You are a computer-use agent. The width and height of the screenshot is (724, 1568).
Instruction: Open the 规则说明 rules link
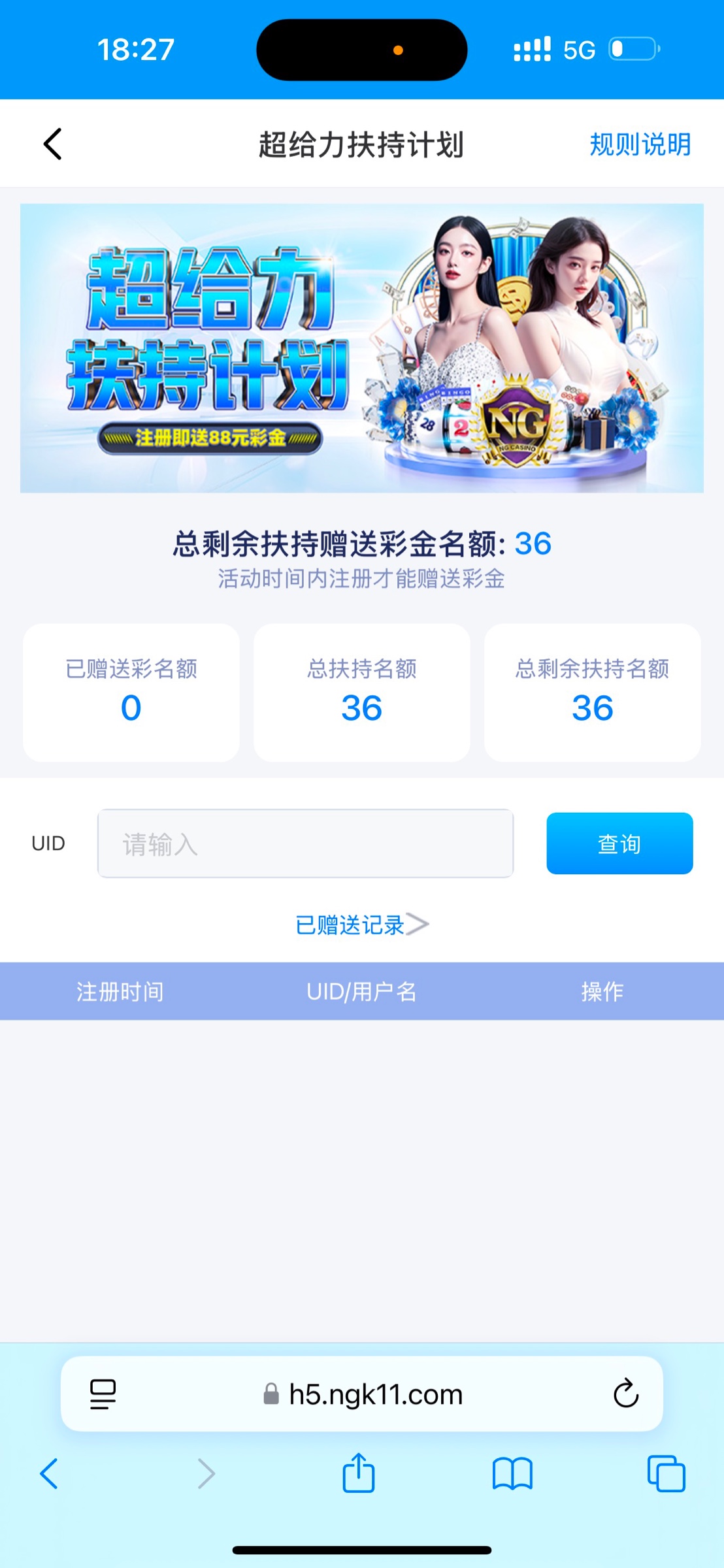click(640, 144)
